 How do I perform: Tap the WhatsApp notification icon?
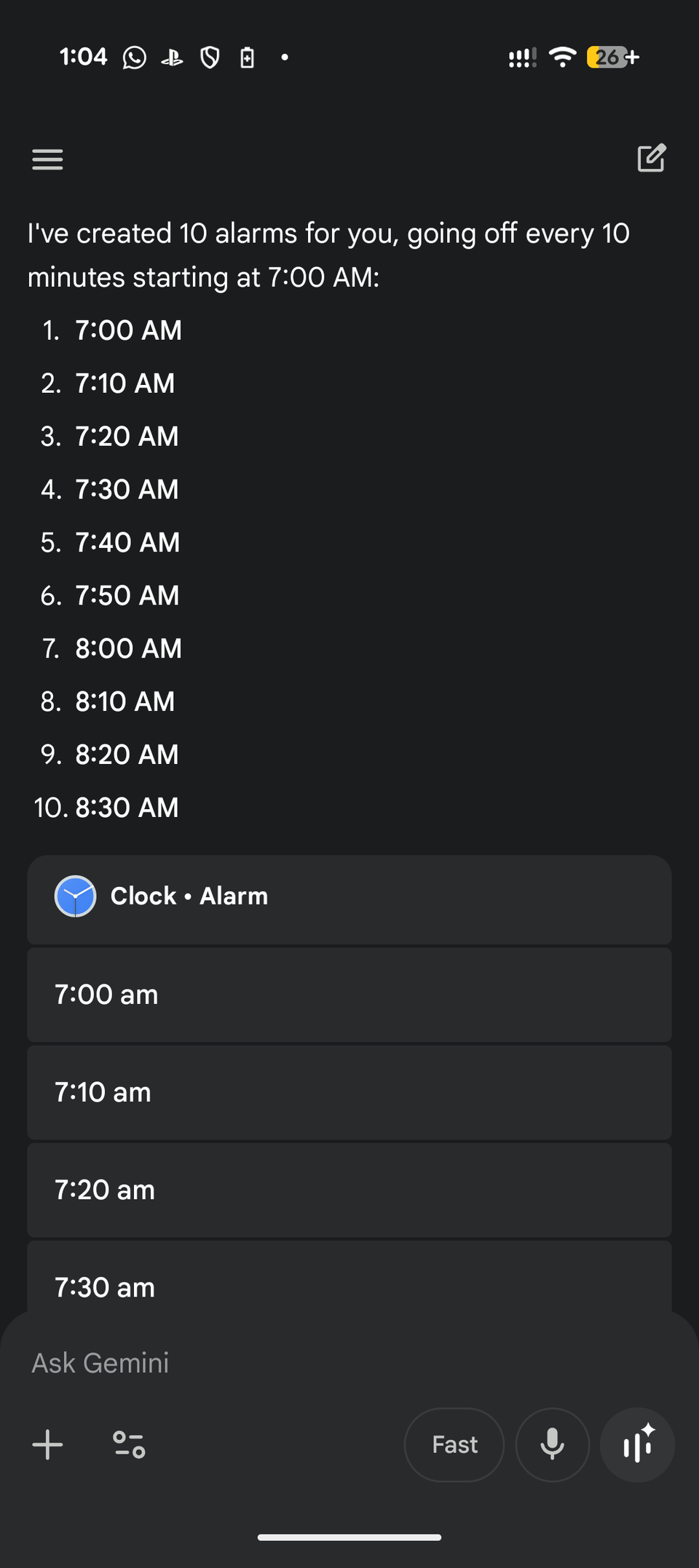(x=134, y=57)
